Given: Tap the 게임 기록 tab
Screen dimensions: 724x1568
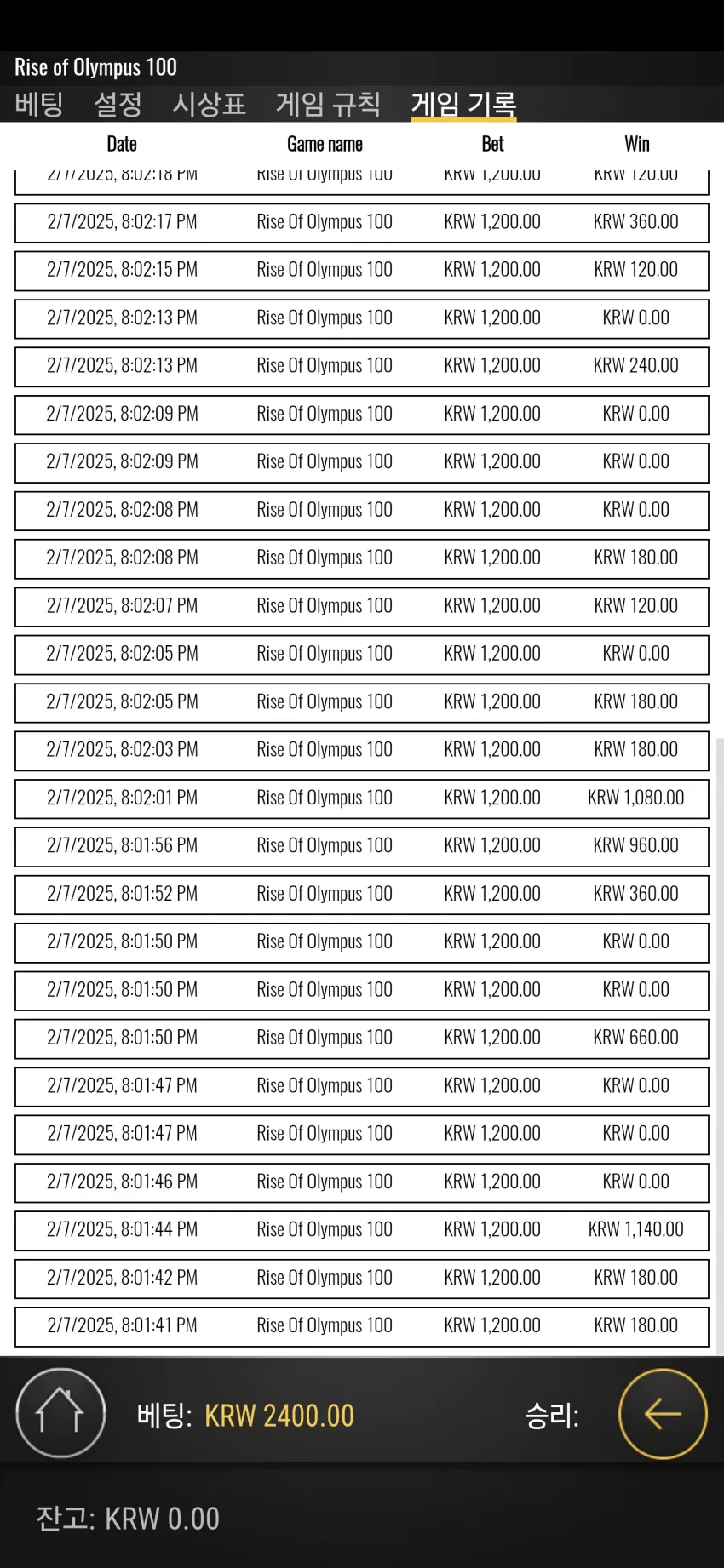Looking at the screenshot, I should click(463, 104).
